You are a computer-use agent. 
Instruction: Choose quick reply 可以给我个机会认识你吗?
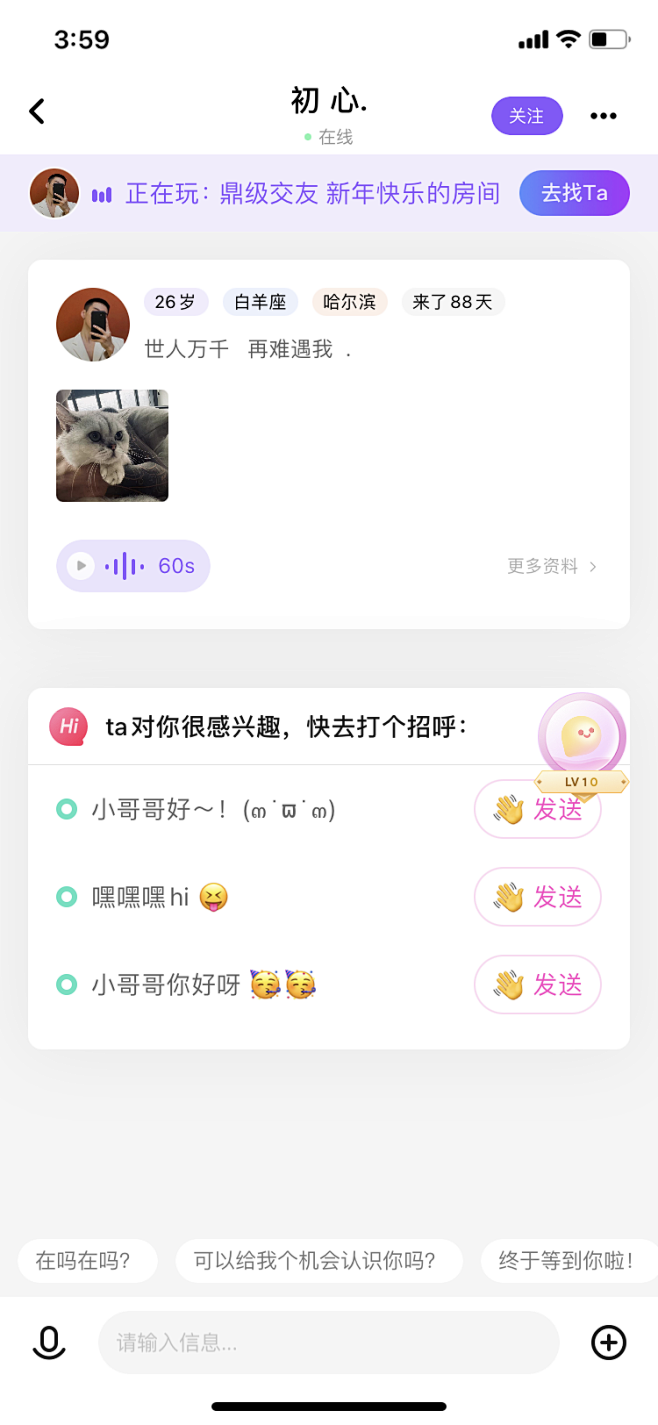319,1261
